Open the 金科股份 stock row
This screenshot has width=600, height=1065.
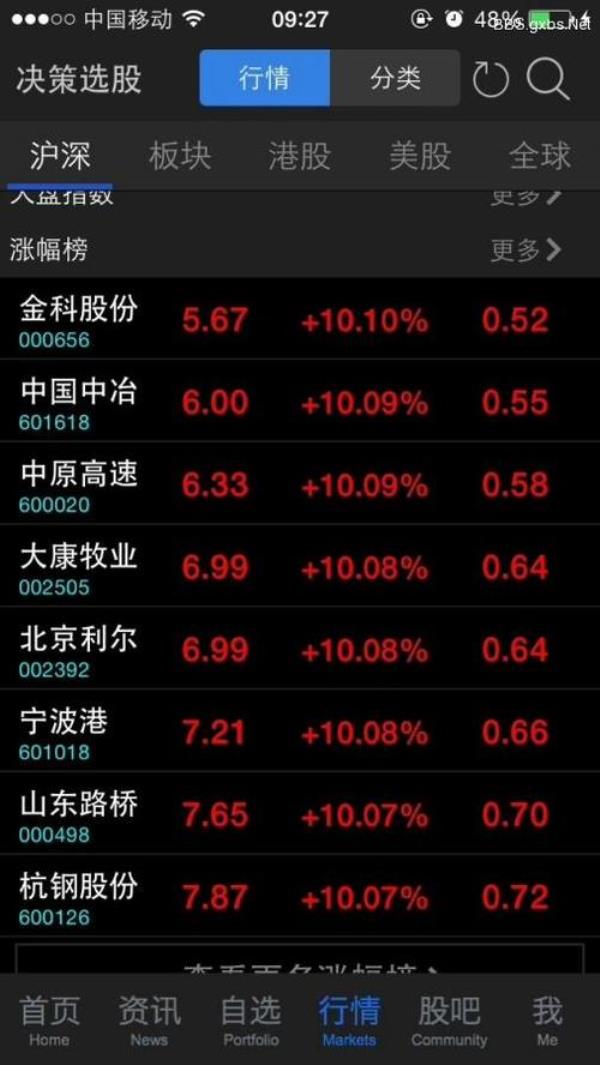(300, 320)
